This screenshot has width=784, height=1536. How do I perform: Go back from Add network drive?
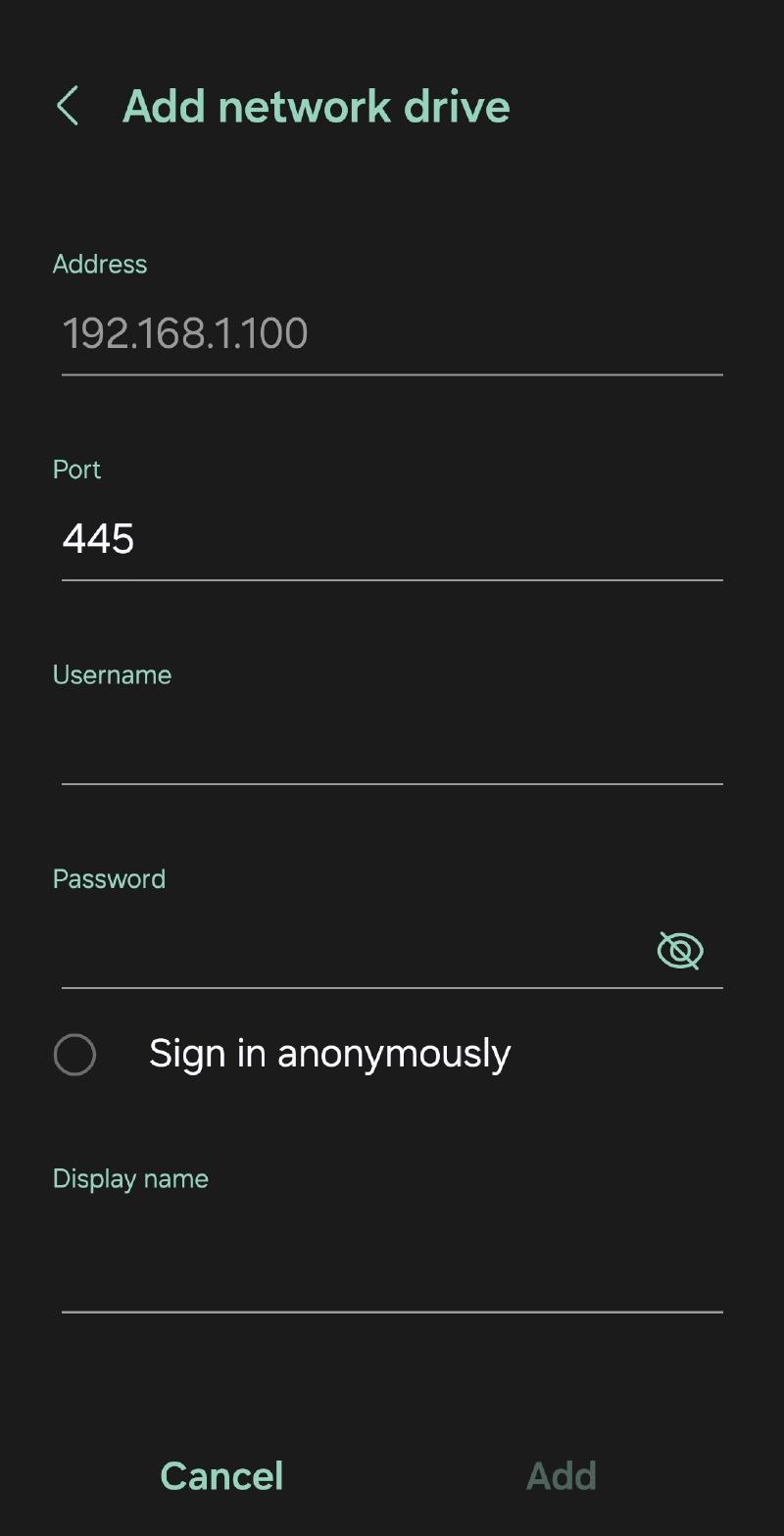tap(68, 106)
